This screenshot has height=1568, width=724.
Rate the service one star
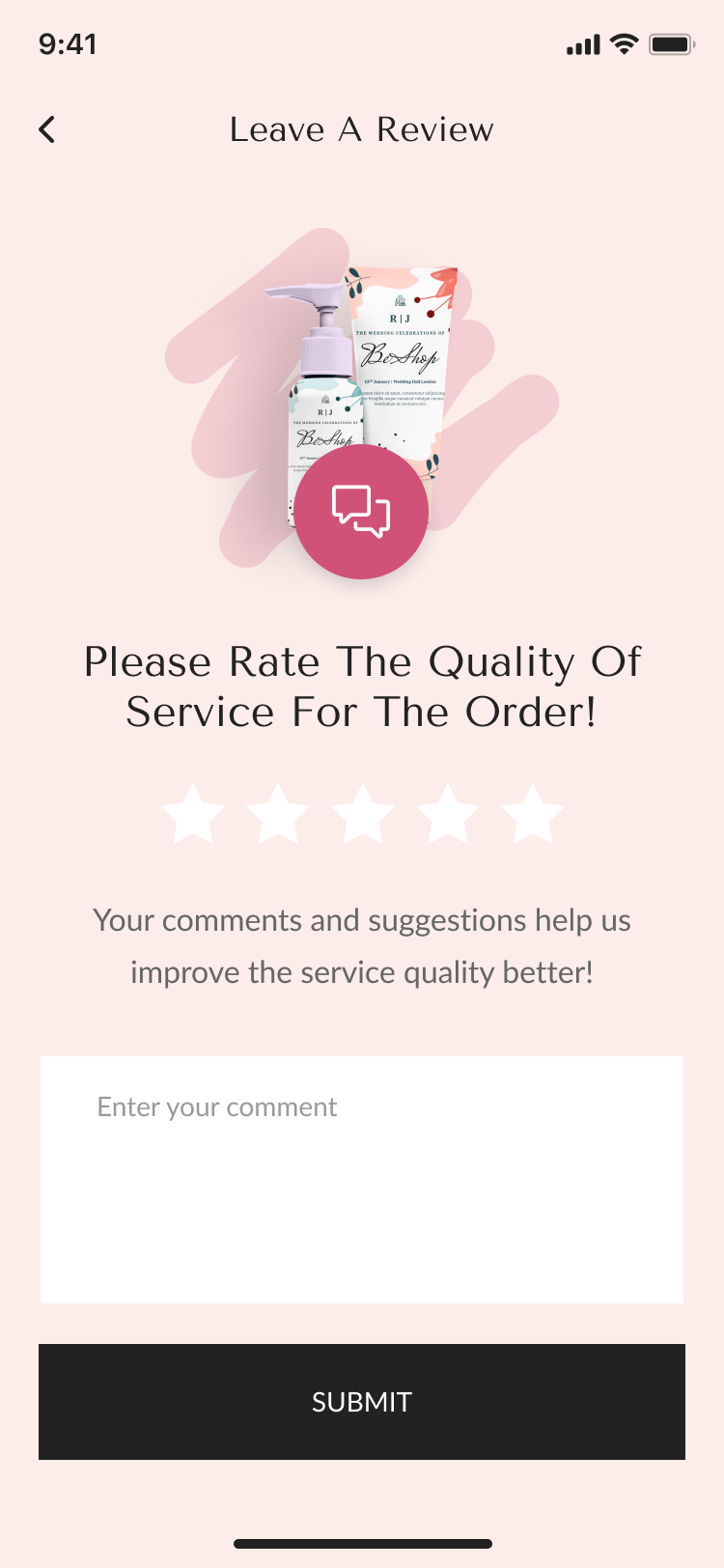193,814
